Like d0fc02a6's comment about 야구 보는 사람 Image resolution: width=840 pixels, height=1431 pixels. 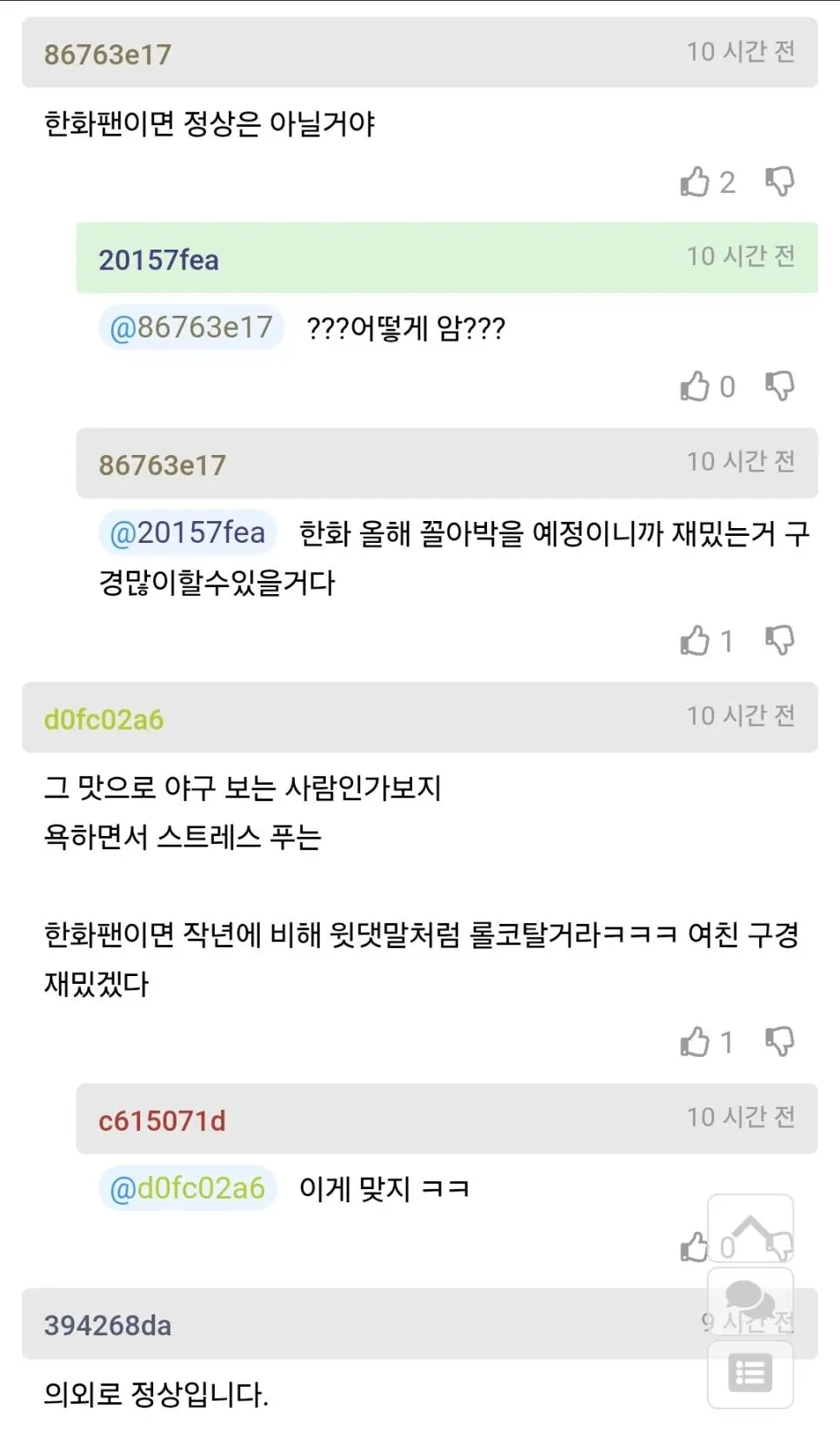[x=696, y=1042]
